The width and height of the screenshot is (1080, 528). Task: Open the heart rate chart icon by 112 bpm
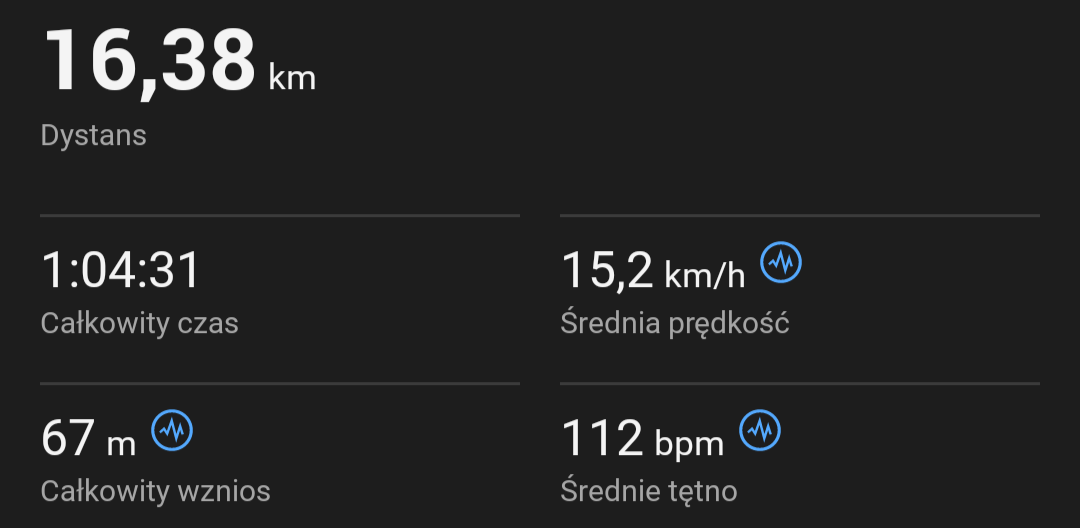760,430
